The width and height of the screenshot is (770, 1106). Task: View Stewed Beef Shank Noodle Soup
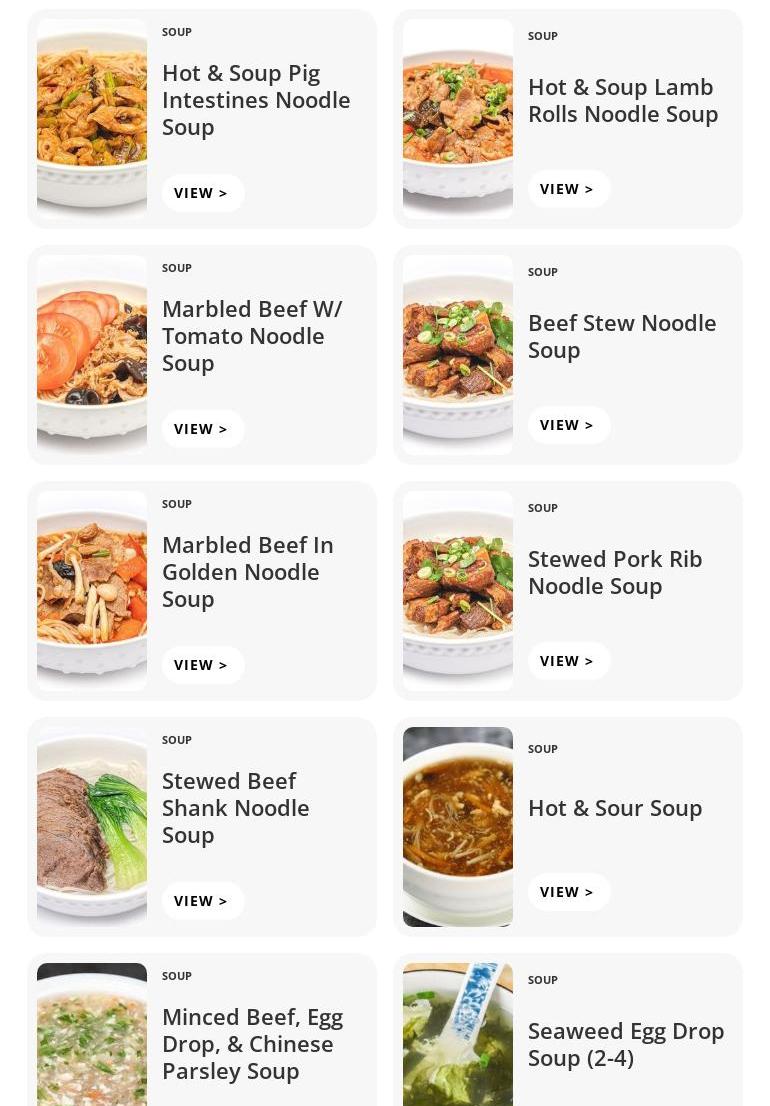(202, 901)
